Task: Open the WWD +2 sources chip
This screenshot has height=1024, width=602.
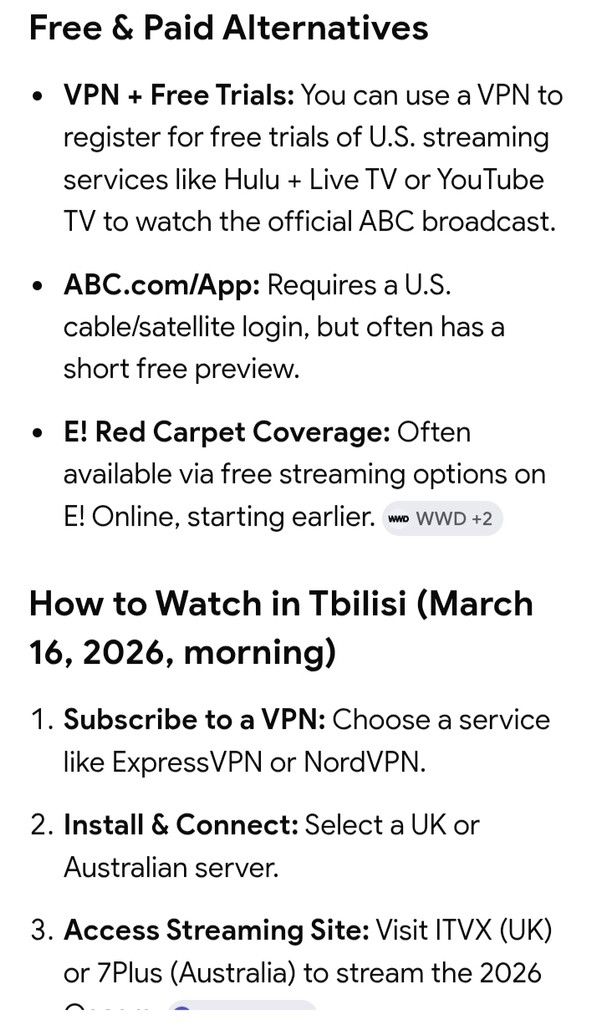Action: [x=442, y=519]
